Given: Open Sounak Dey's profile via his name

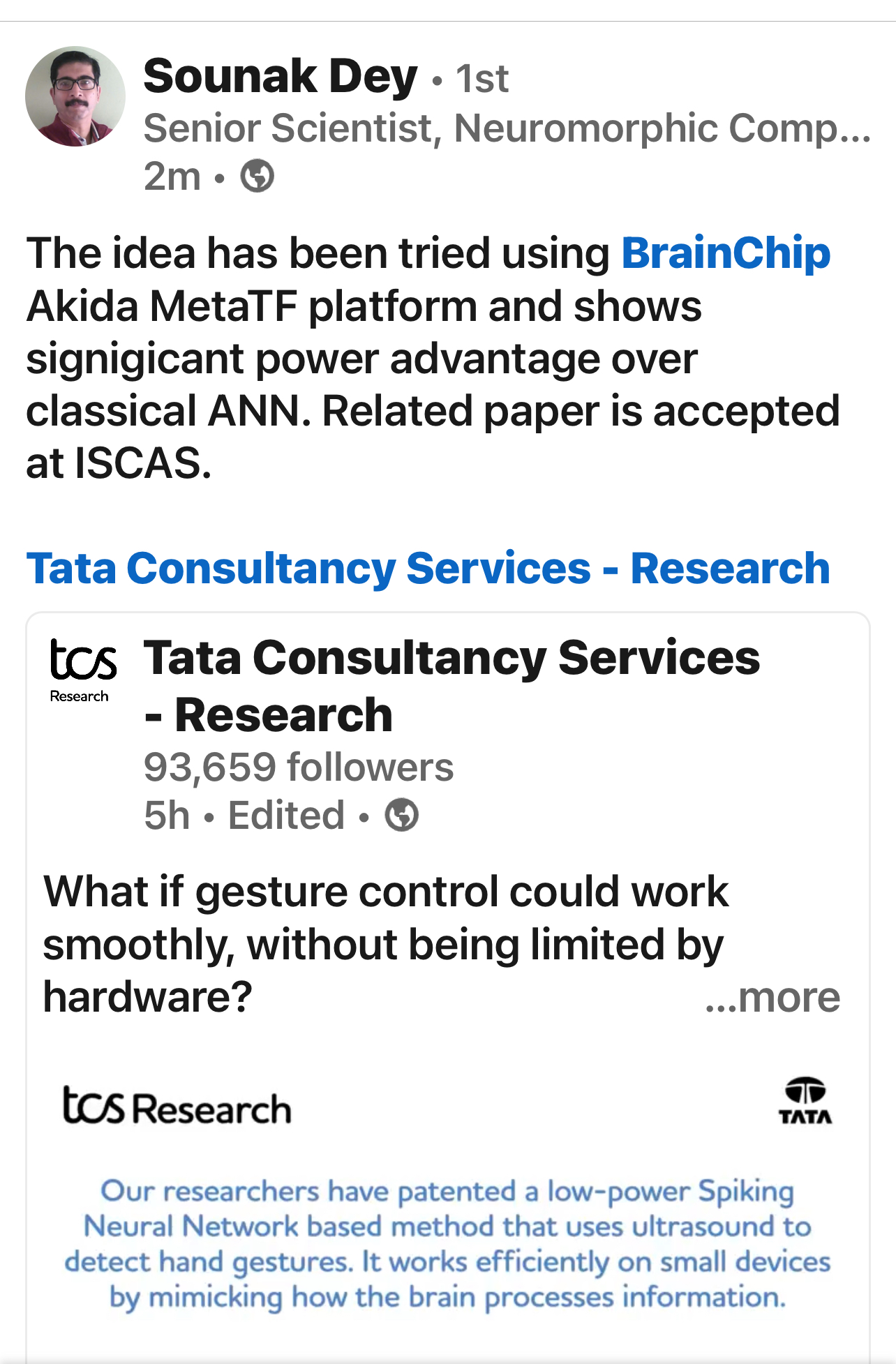Looking at the screenshot, I should pyautogui.click(x=280, y=76).
